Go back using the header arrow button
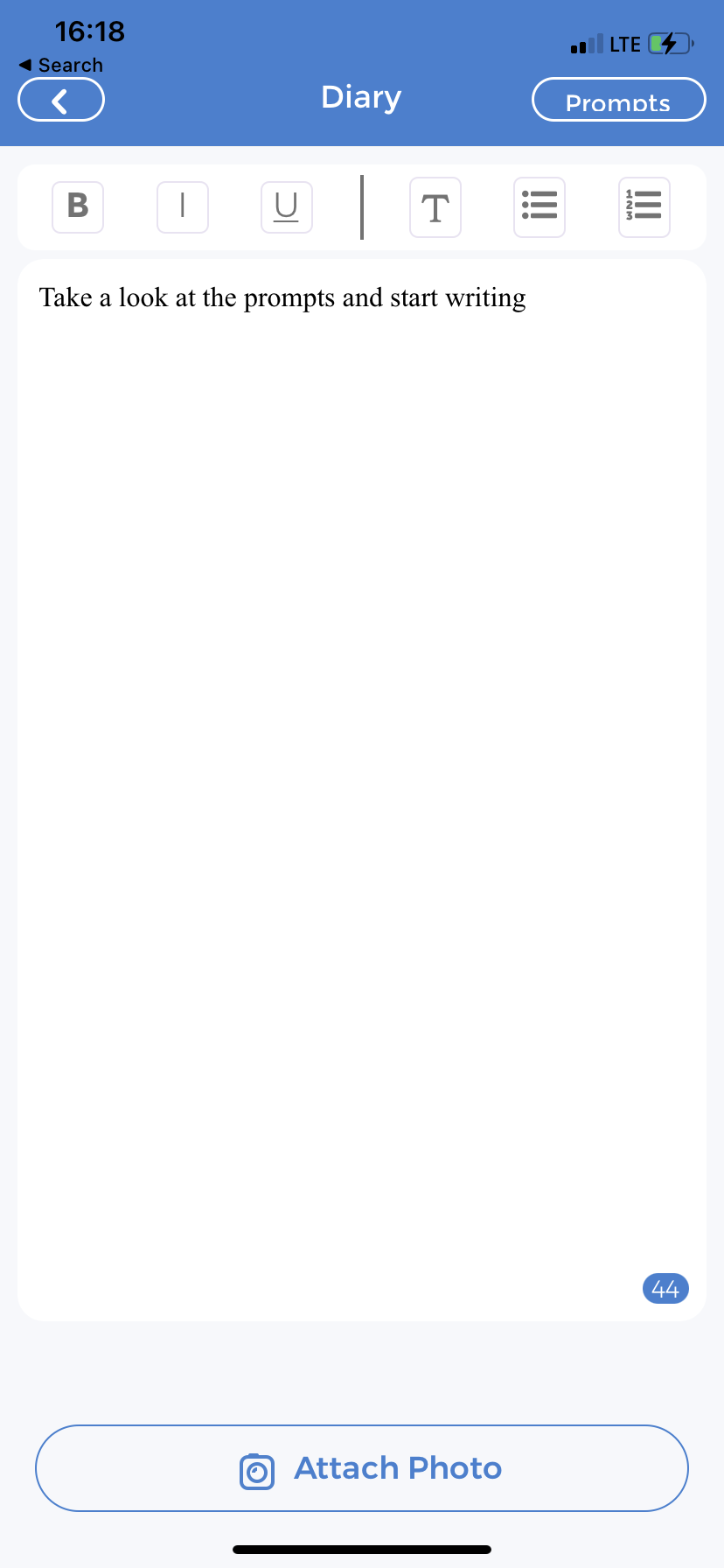 pyautogui.click(x=61, y=101)
